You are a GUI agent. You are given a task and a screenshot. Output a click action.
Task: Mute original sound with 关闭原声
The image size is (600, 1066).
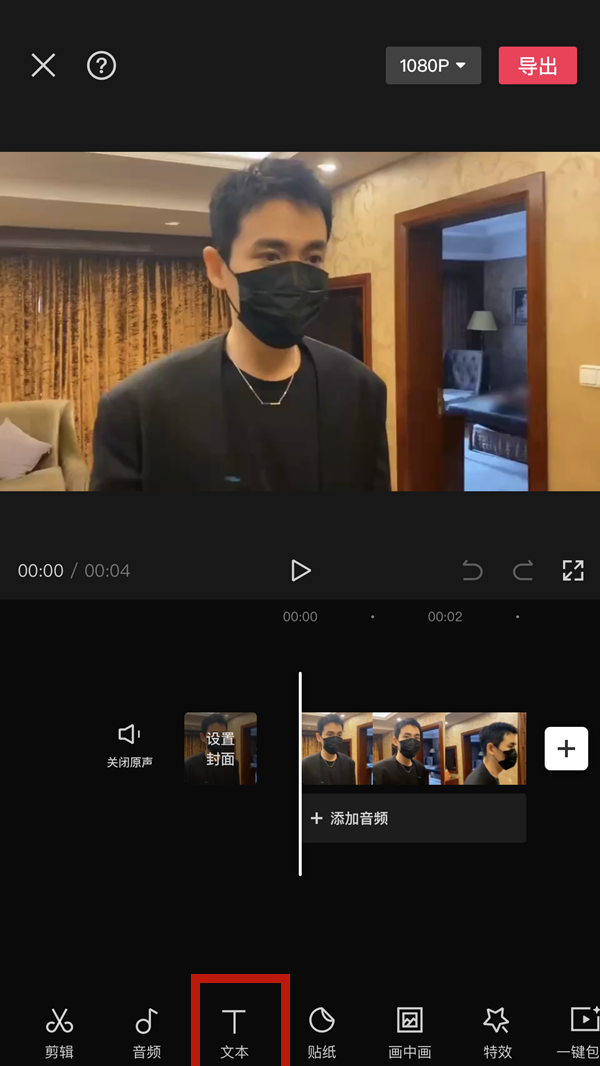tap(130, 746)
